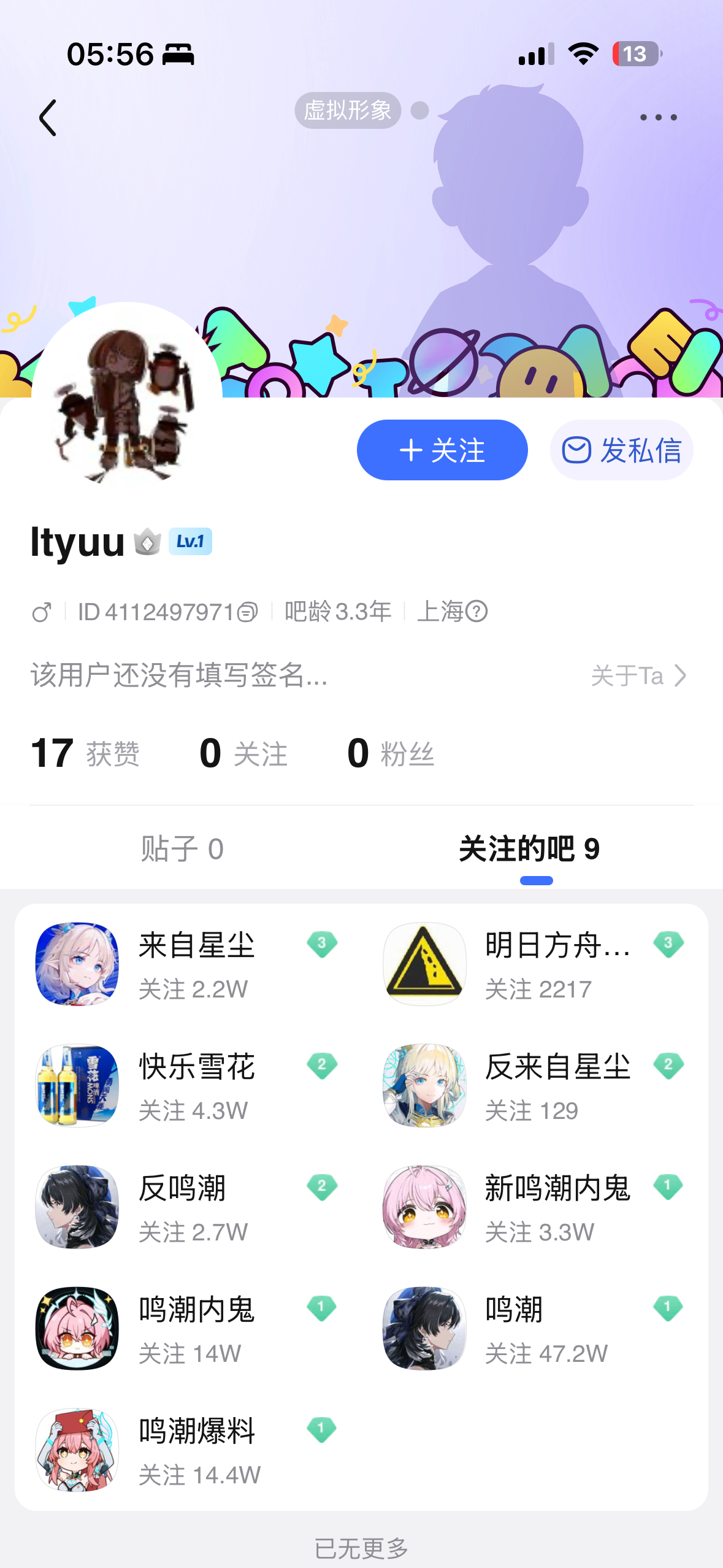Open the three-dot overflow menu
Image resolution: width=723 pixels, height=1568 pixels.
pos(658,117)
